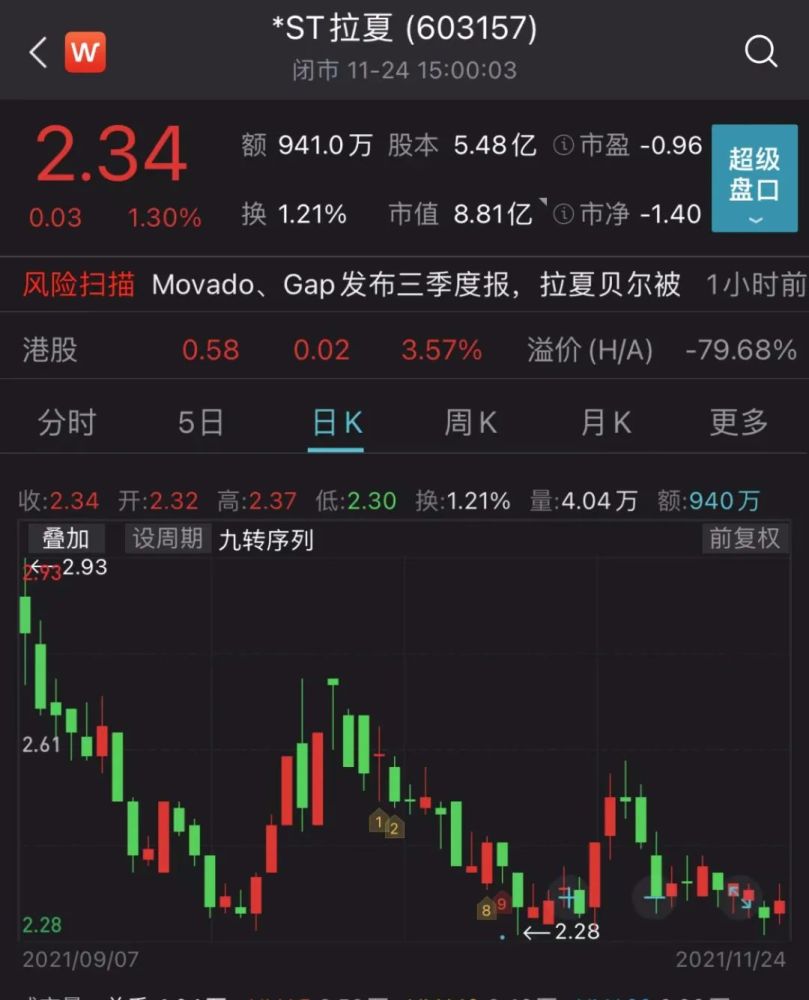The height and width of the screenshot is (1000, 809).
Task: Open the 超级盘口 panel
Action: 754,179
